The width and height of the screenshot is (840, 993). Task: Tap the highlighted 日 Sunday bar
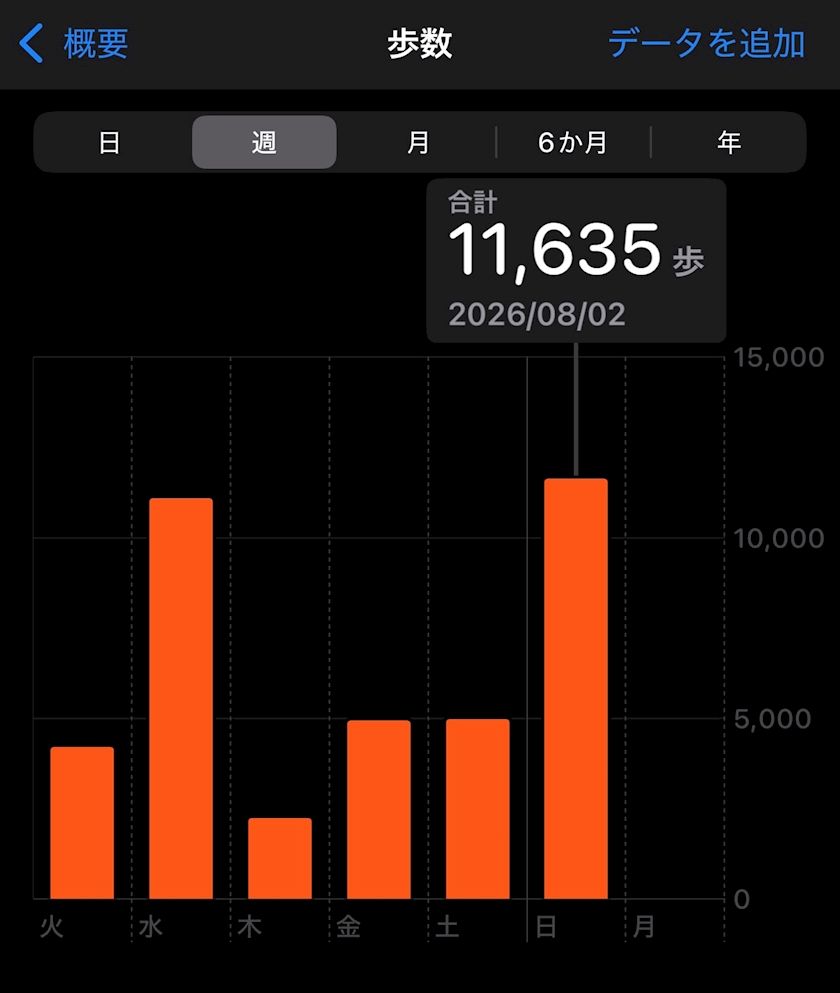tap(576, 688)
